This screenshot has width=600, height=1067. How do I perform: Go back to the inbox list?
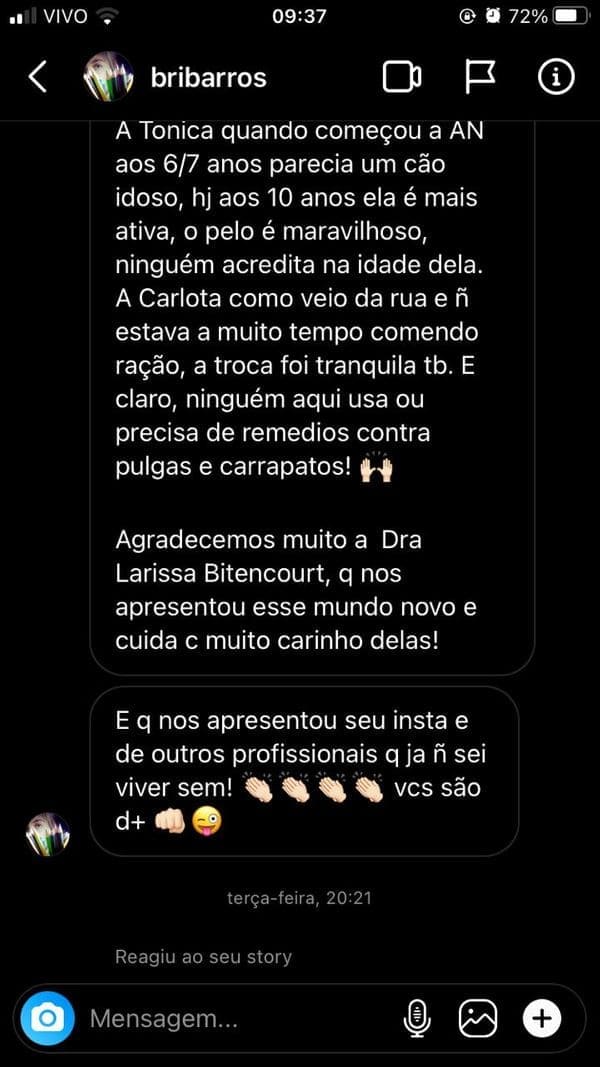click(x=38, y=77)
